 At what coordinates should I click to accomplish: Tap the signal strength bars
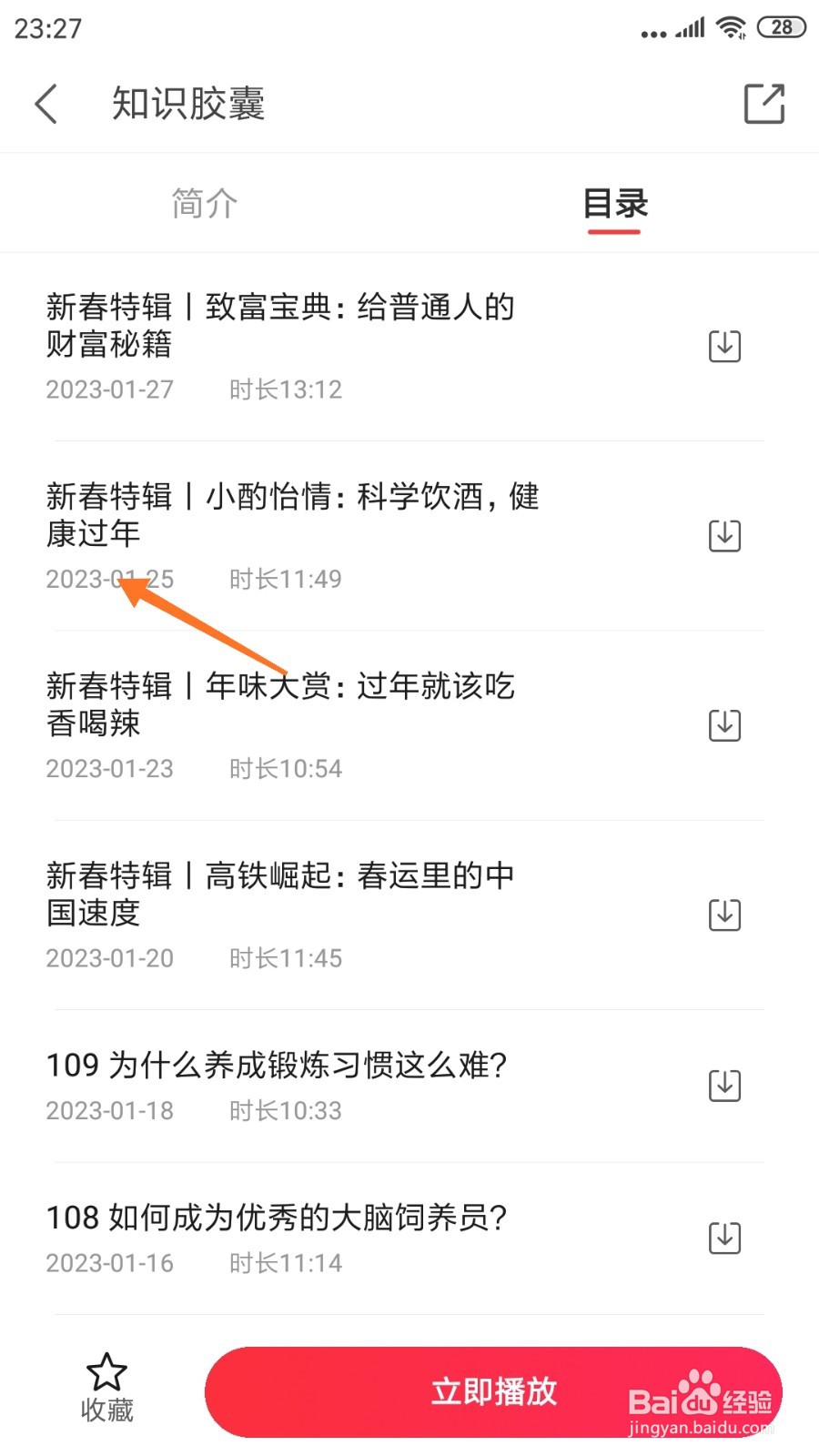click(x=689, y=26)
